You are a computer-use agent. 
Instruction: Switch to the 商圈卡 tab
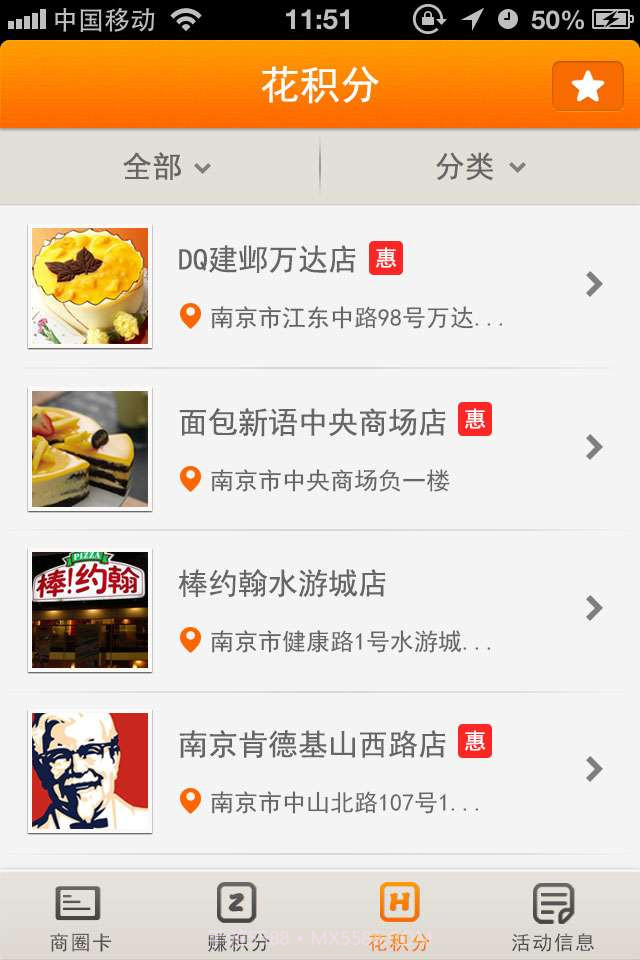[79, 917]
